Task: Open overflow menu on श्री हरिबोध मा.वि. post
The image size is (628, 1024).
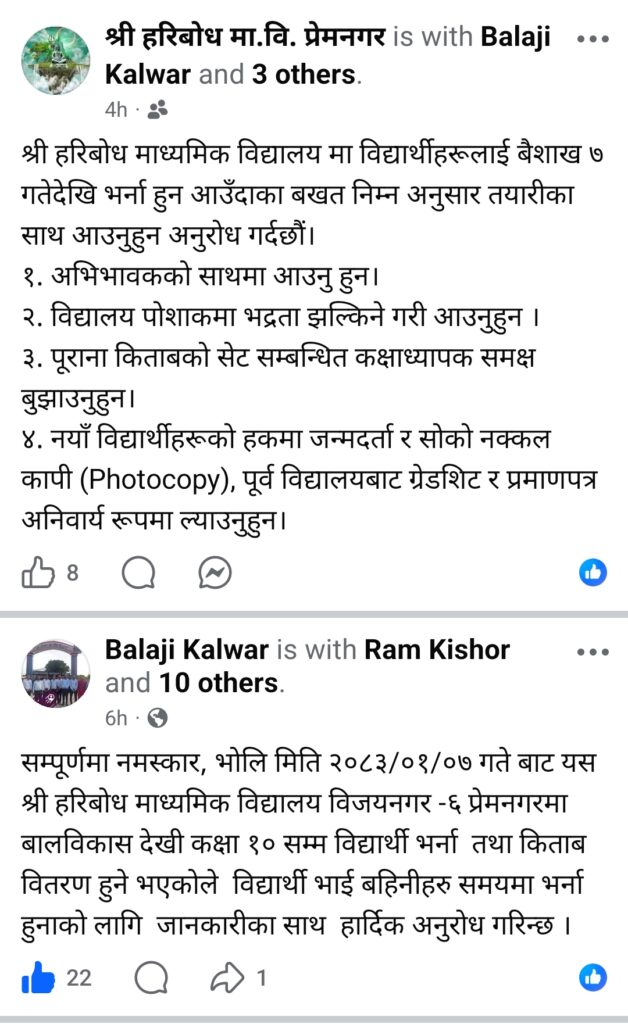Action: (593, 38)
